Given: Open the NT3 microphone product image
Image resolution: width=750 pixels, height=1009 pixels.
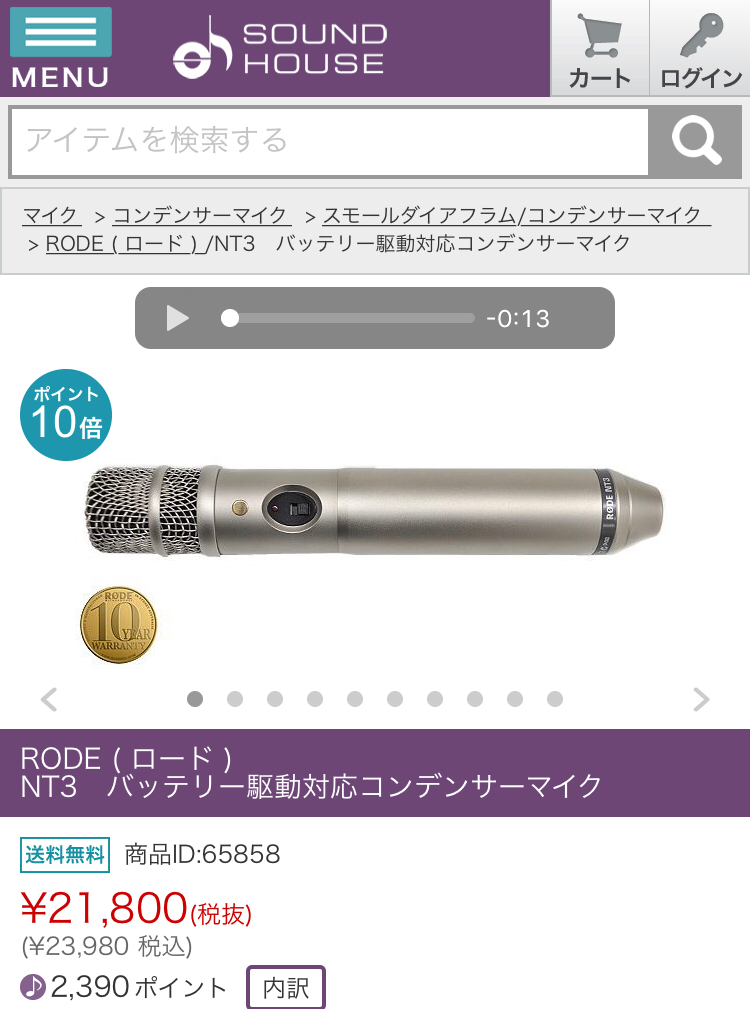Looking at the screenshot, I should point(375,511).
